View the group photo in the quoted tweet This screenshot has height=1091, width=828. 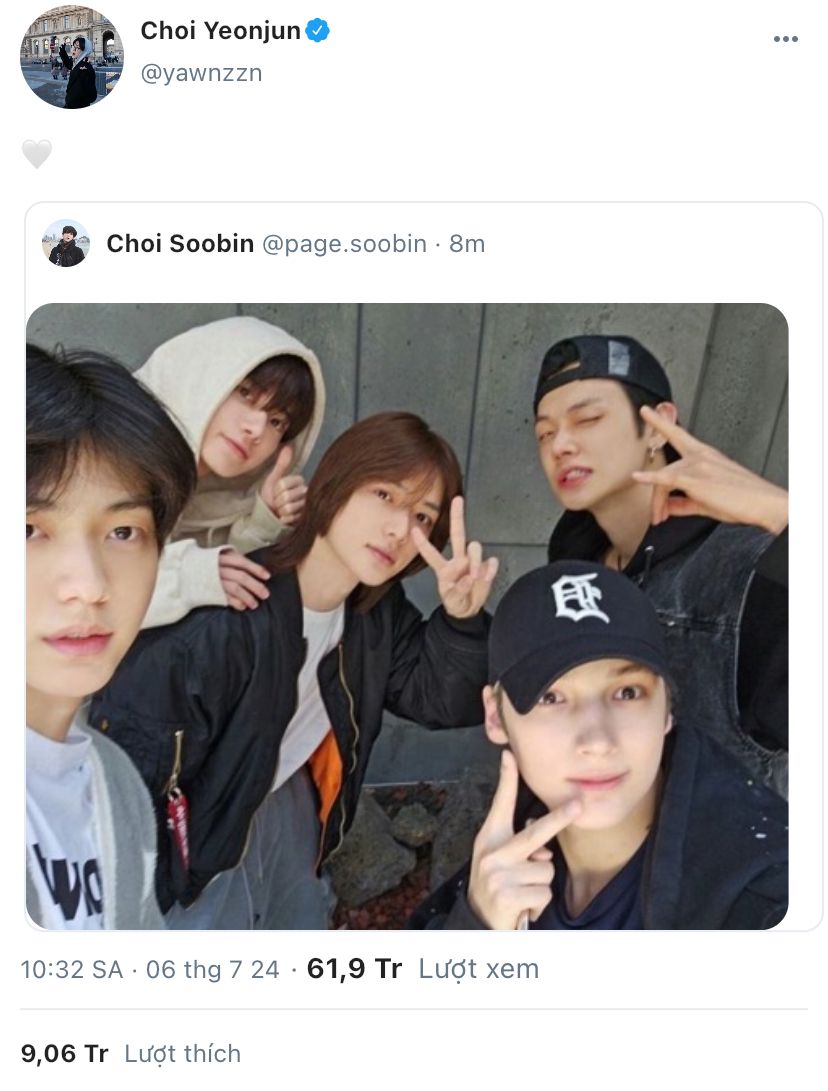pyautogui.click(x=407, y=616)
